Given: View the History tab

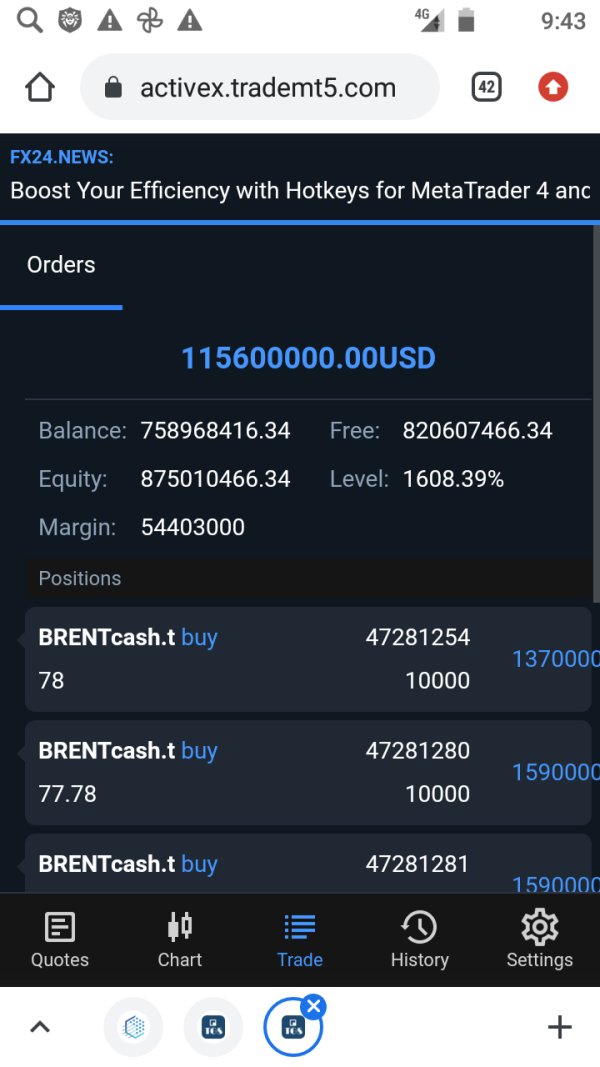Looking at the screenshot, I should [x=419, y=940].
